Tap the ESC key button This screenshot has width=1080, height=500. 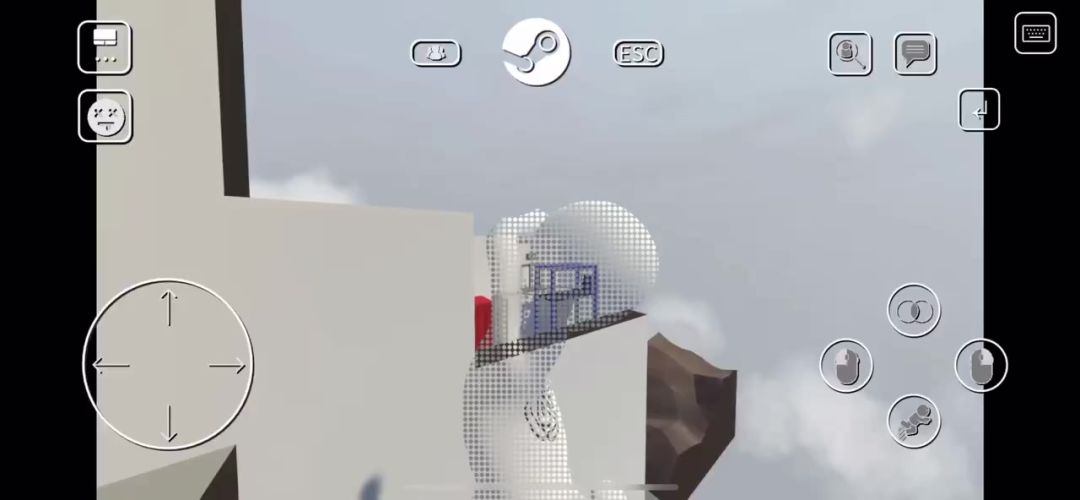point(638,53)
